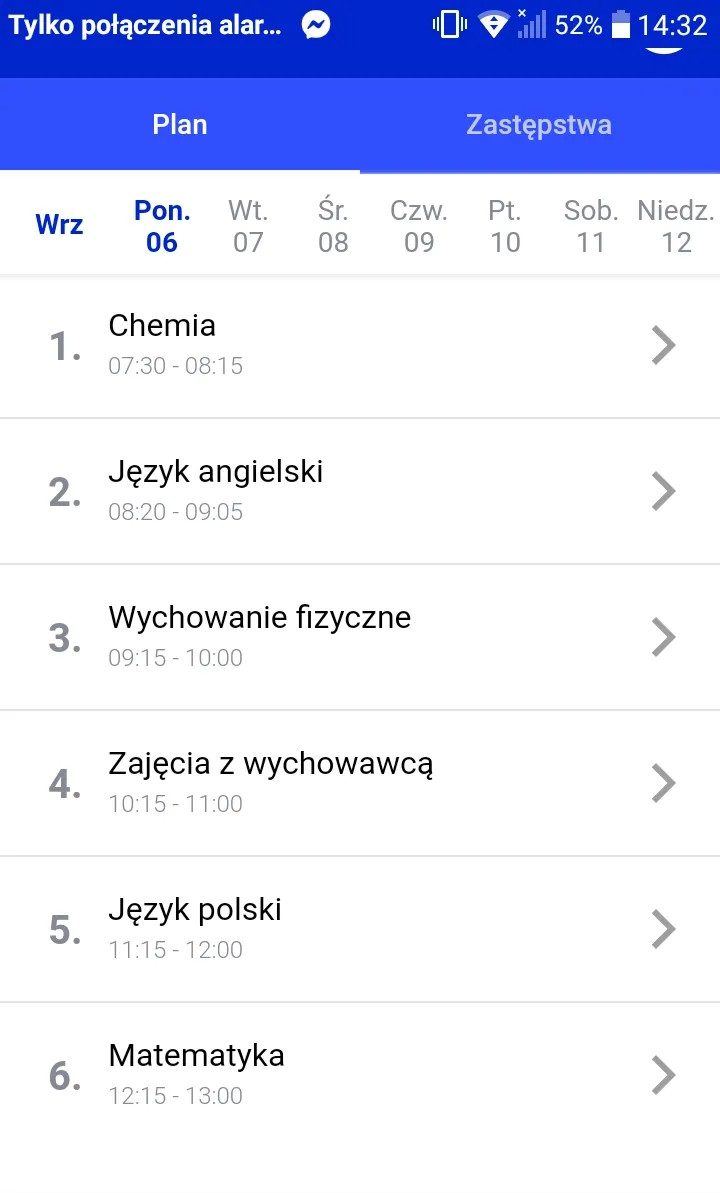Switch to the Zastępstwa tab
Viewport: 720px width, 1193px height.
(x=539, y=125)
